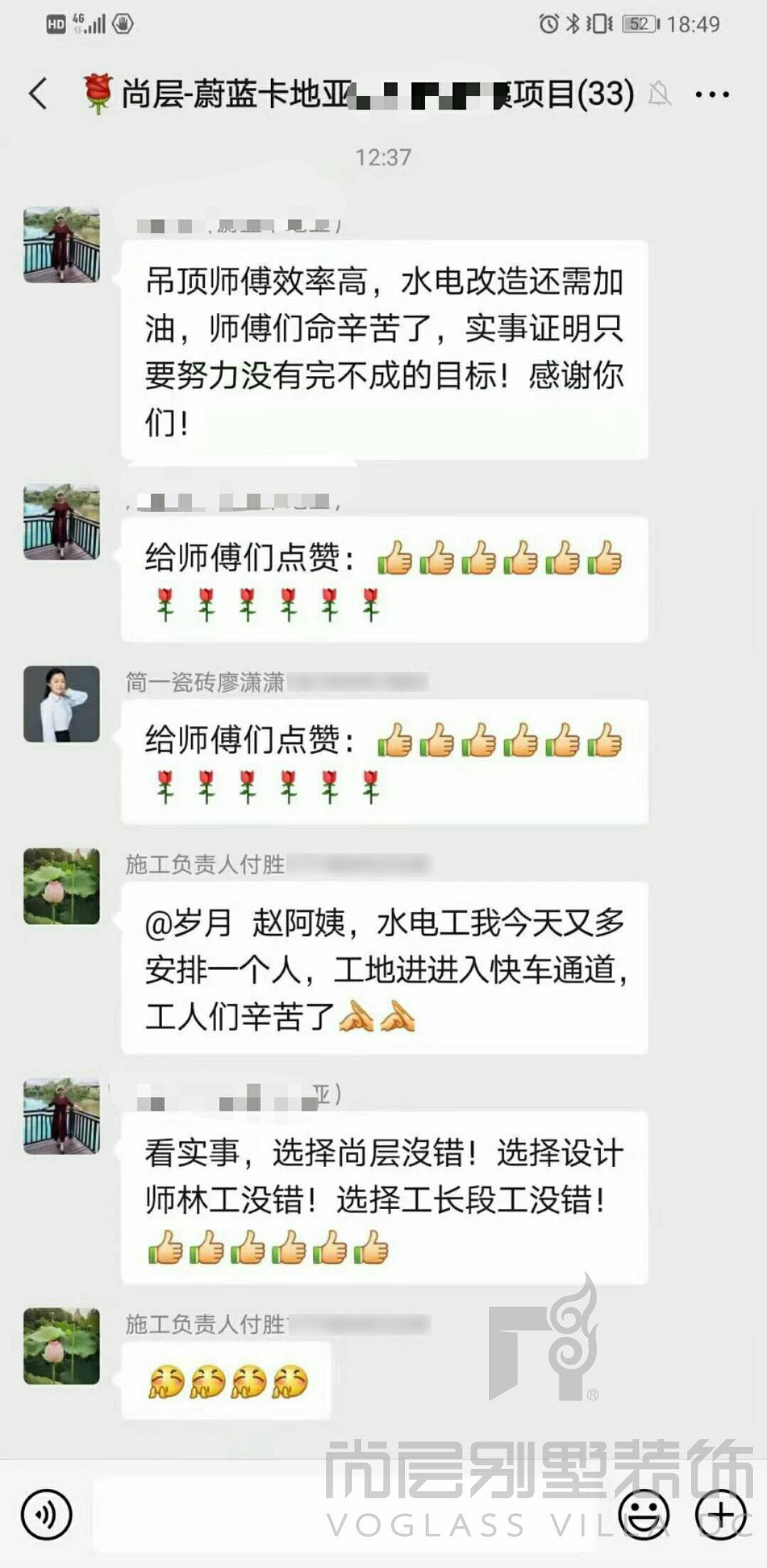767x1568 pixels.
Task: Open avatar beside the 看实事 message
Action: [x=62, y=1116]
